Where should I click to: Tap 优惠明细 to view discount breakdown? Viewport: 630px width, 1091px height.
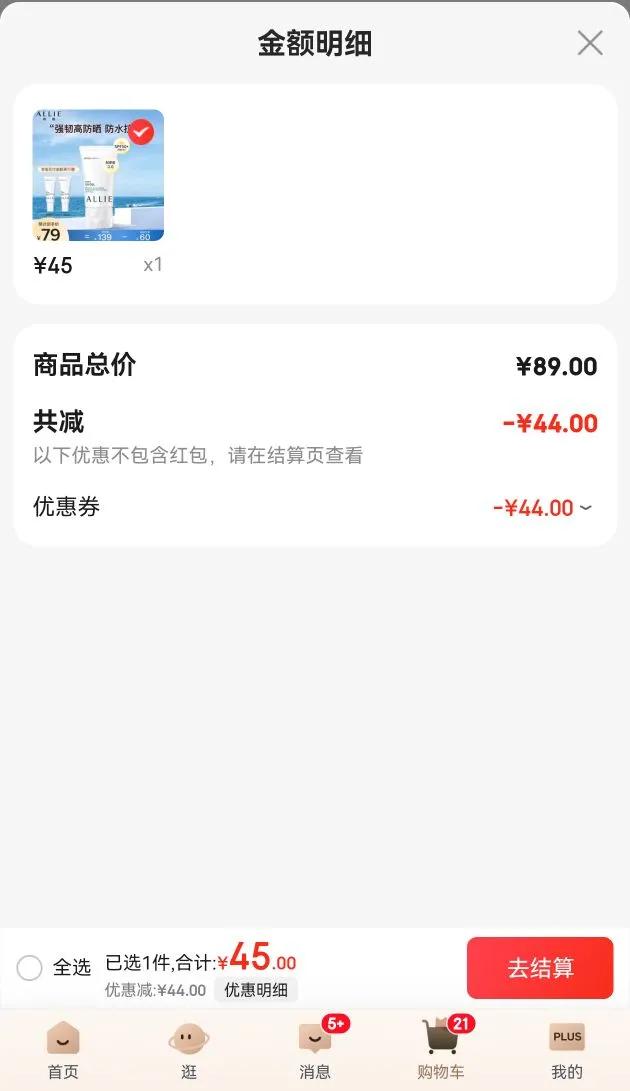[256, 990]
